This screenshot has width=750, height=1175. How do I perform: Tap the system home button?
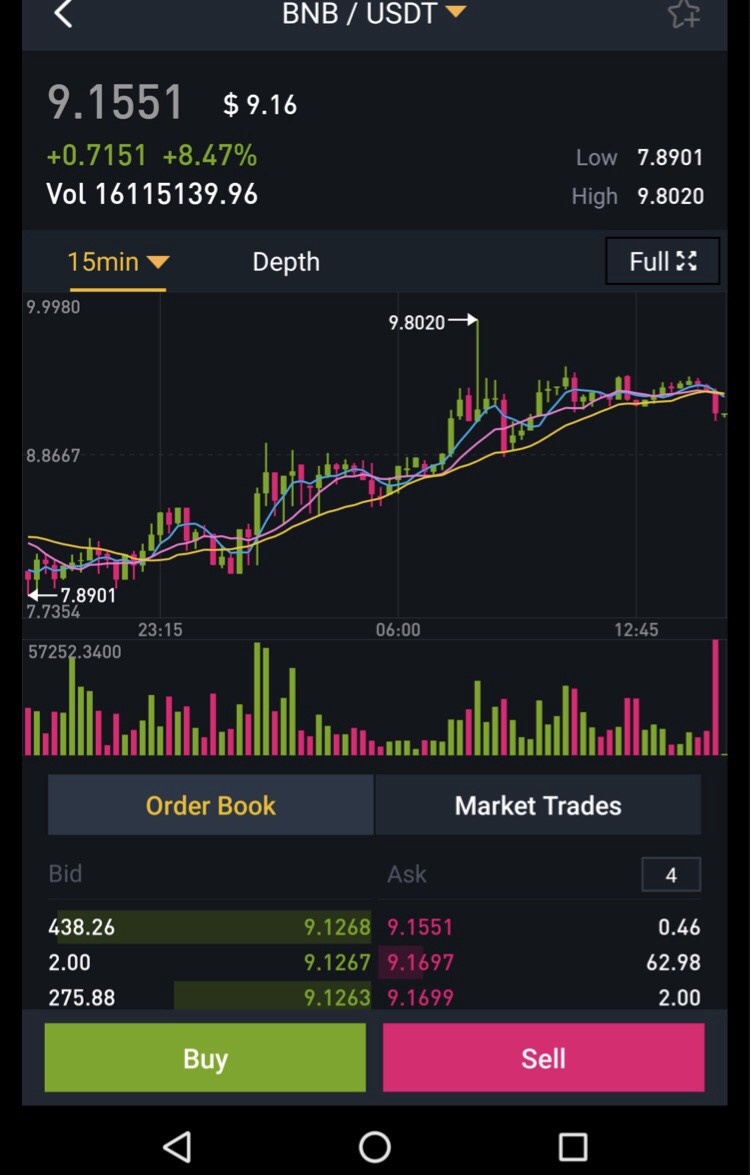(x=375, y=1146)
